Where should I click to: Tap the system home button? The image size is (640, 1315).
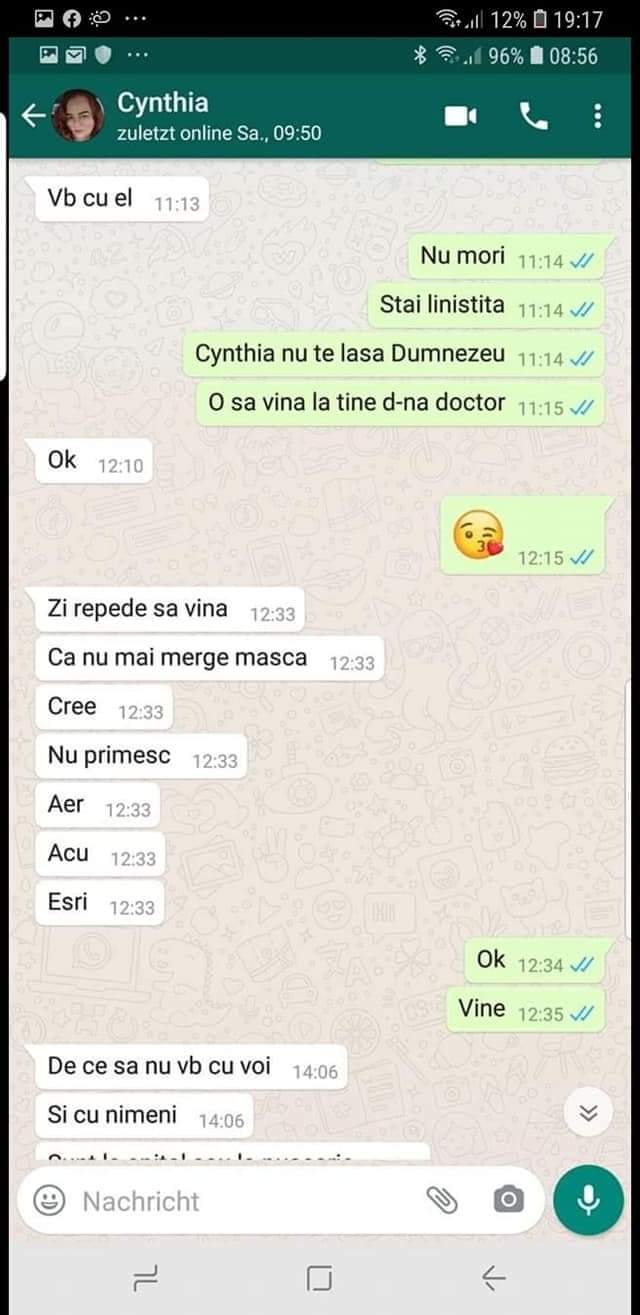point(319,1277)
